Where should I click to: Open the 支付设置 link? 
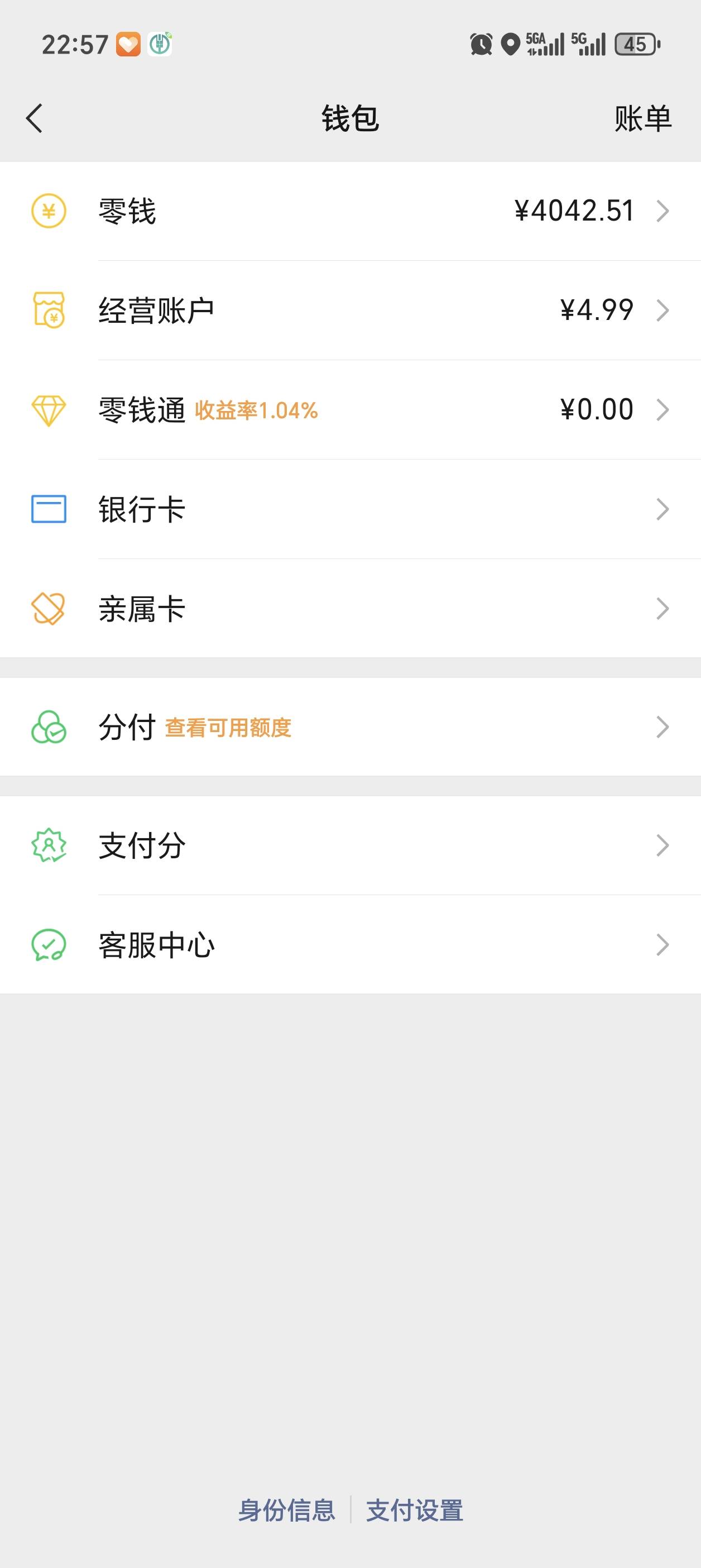[x=414, y=1510]
